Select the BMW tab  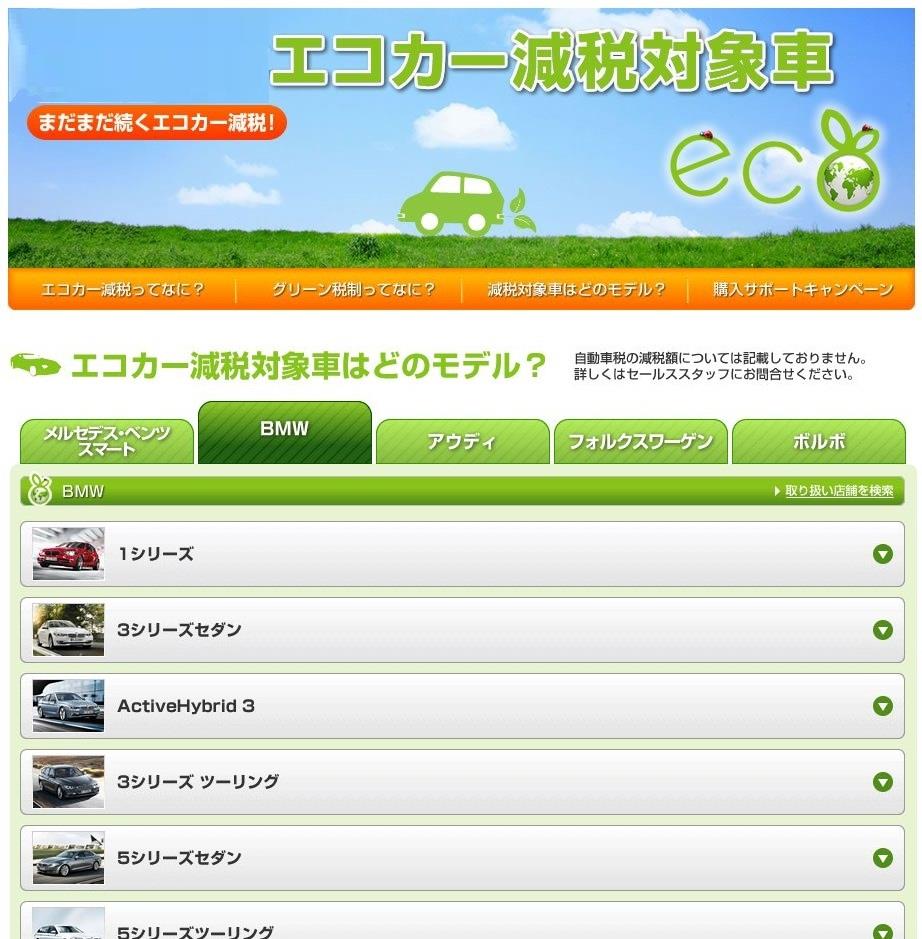click(284, 430)
